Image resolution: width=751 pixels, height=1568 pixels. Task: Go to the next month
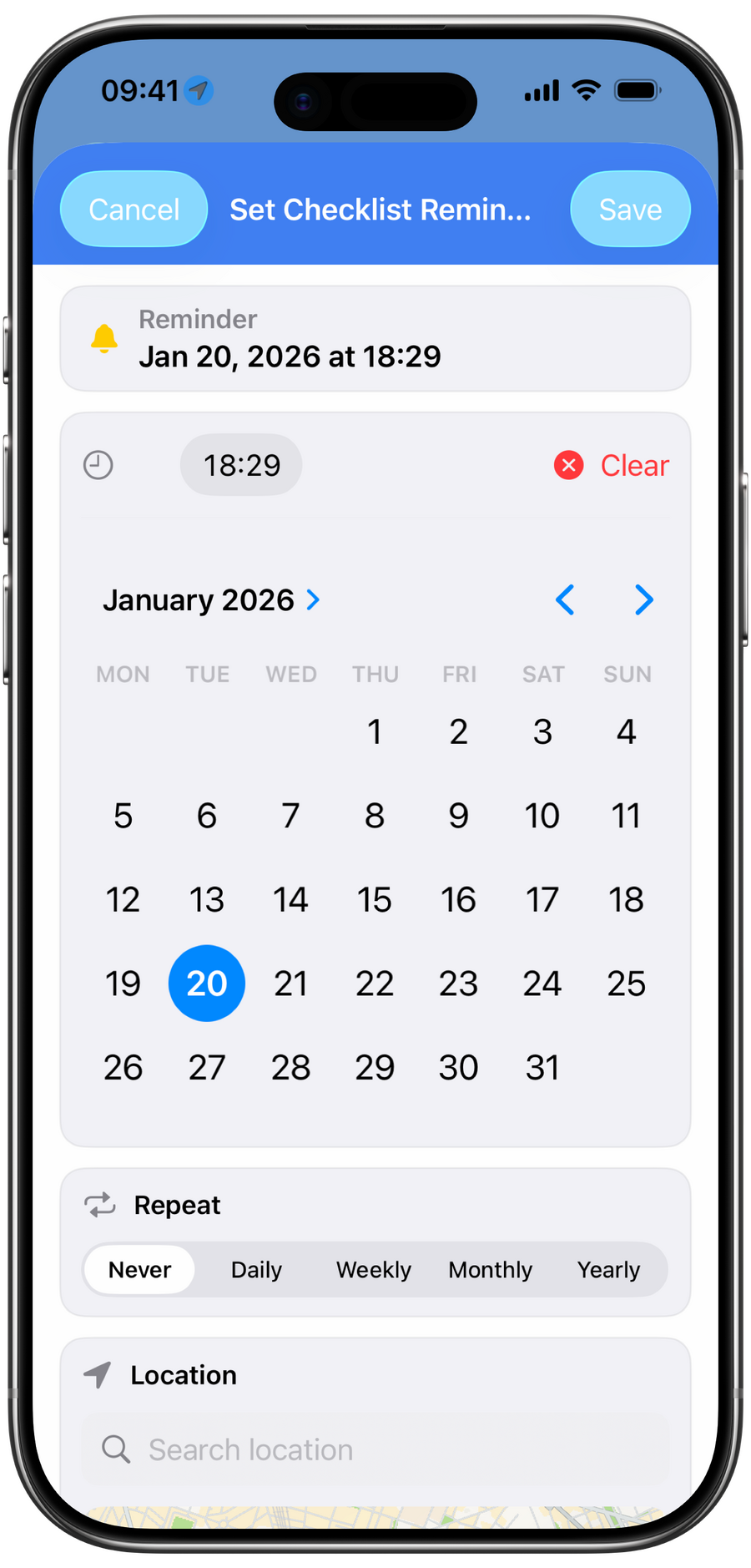643,600
